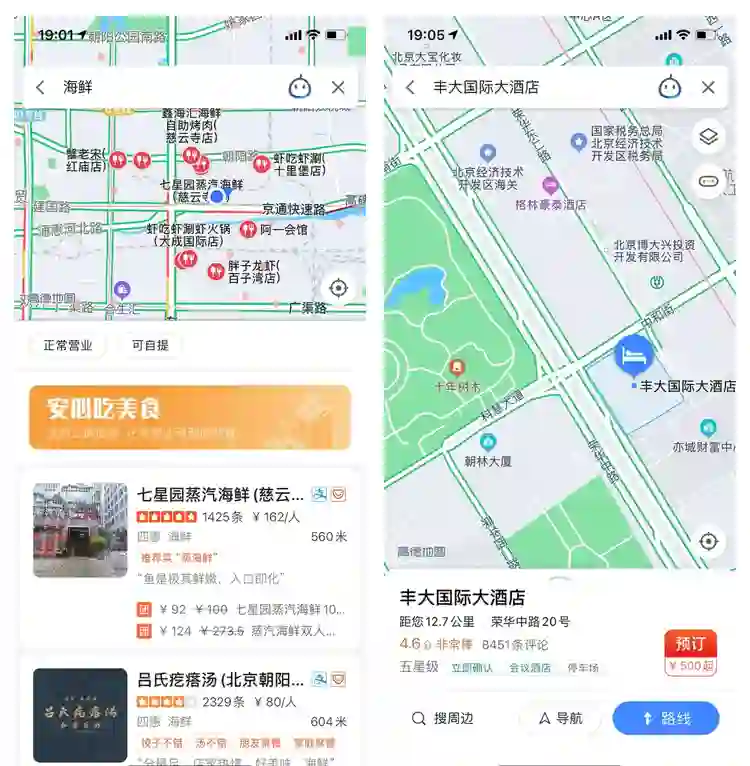Start 导航 navigation to the hotel

[x=560, y=718]
